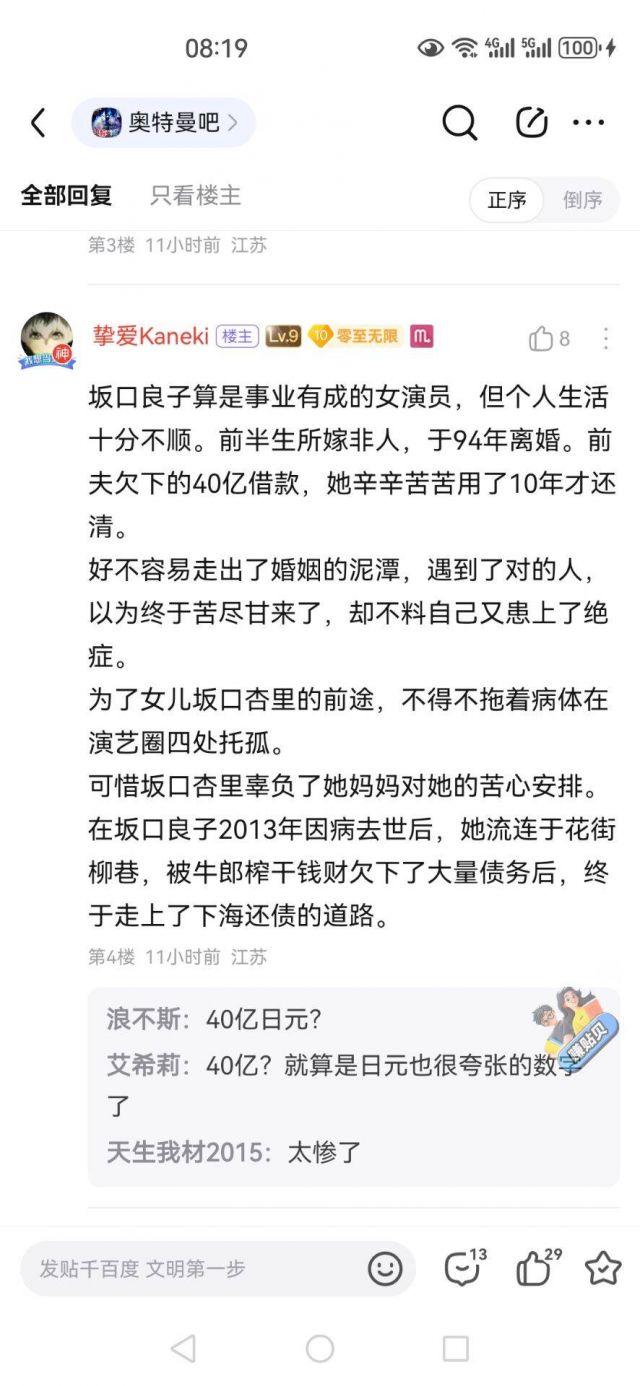Tap the system home button
The image size is (640, 1386).
pyautogui.click(x=320, y=1348)
